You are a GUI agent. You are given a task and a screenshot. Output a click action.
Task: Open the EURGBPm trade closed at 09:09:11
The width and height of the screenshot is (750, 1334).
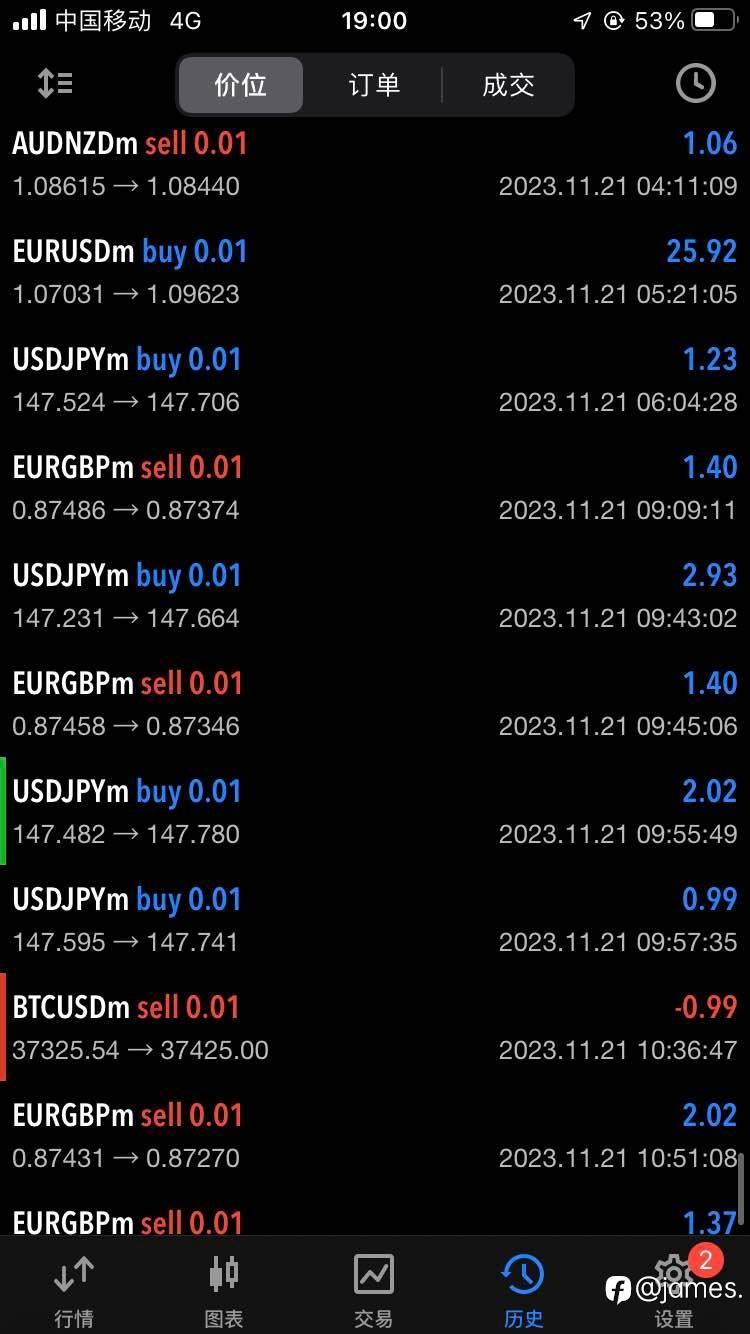click(x=375, y=488)
